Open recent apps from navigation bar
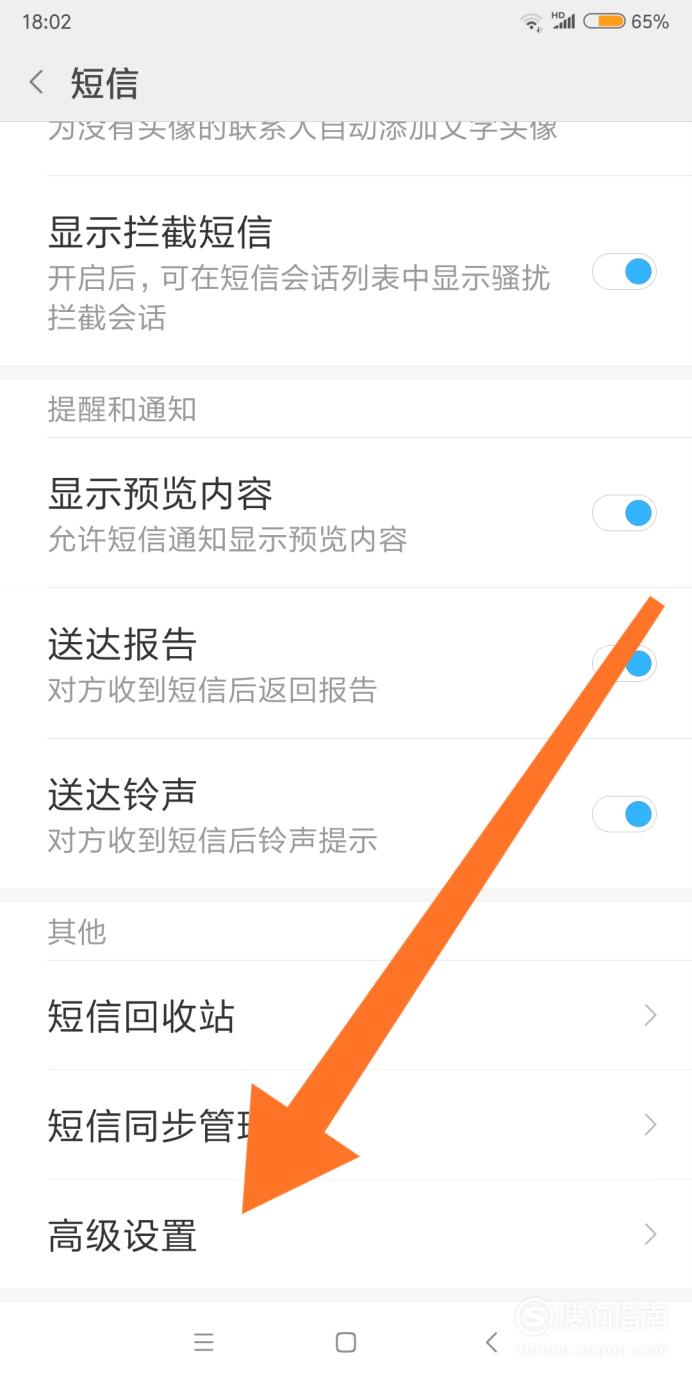Viewport: 692px width, 1384px height. [x=204, y=1342]
